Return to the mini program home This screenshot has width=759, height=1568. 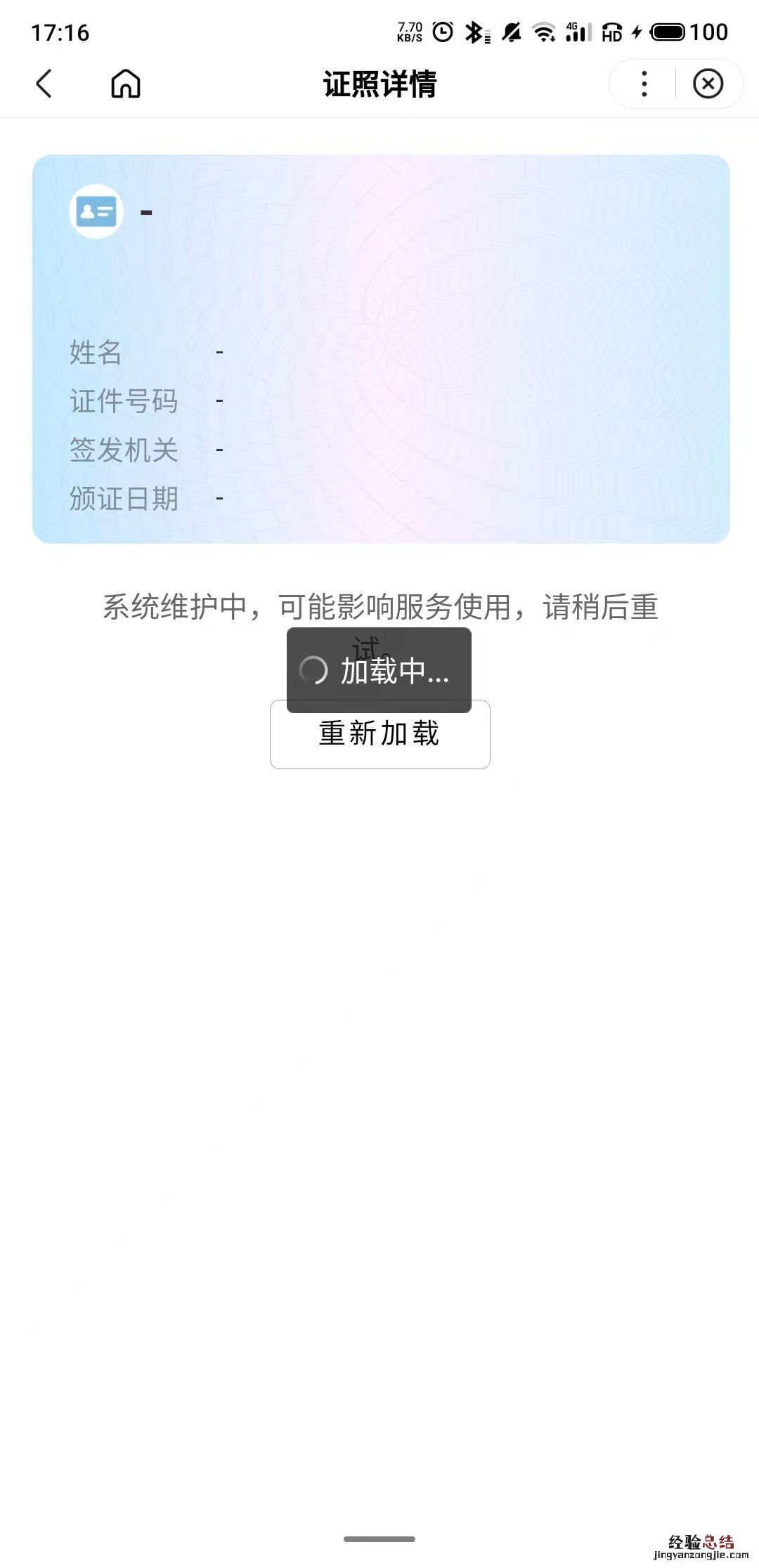pyautogui.click(x=126, y=84)
